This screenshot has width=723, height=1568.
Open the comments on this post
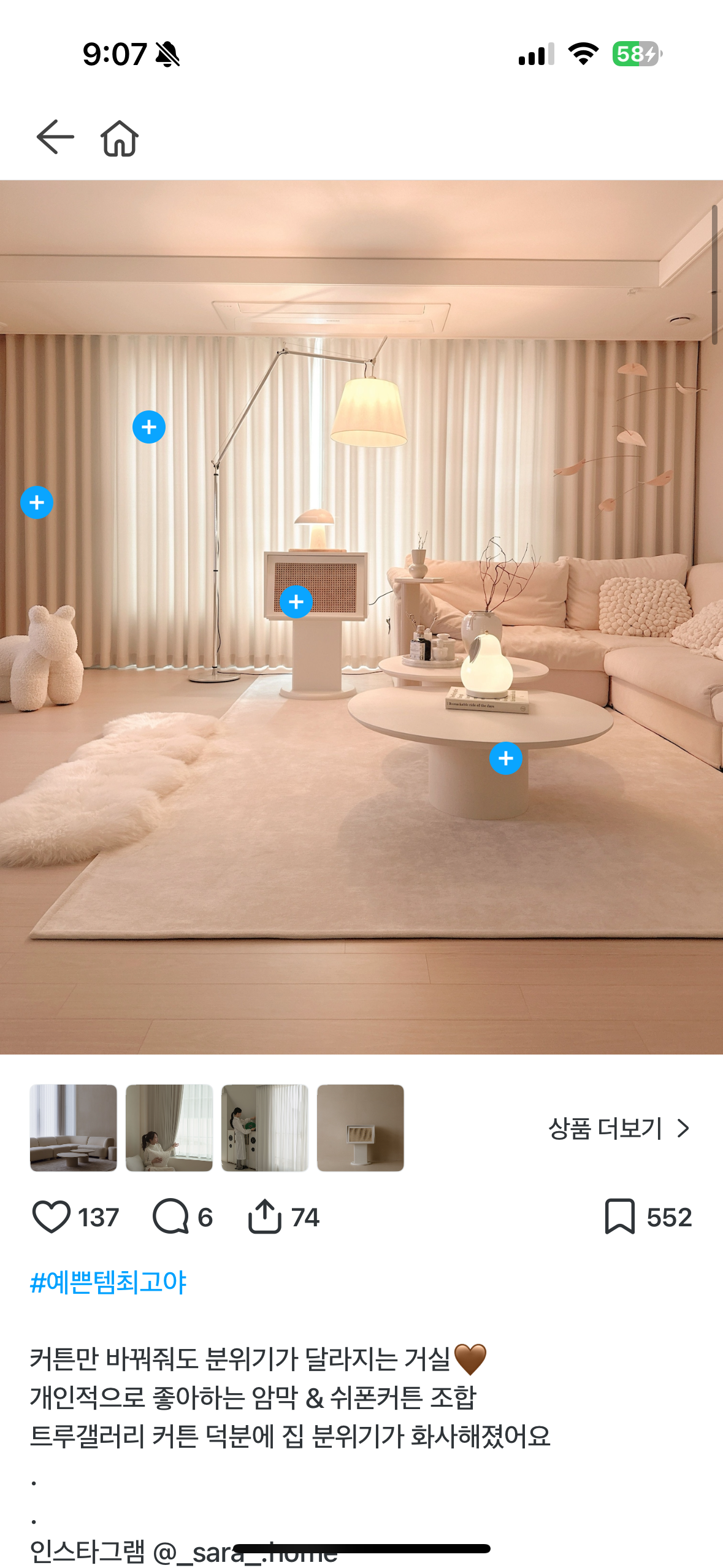[x=170, y=1216]
